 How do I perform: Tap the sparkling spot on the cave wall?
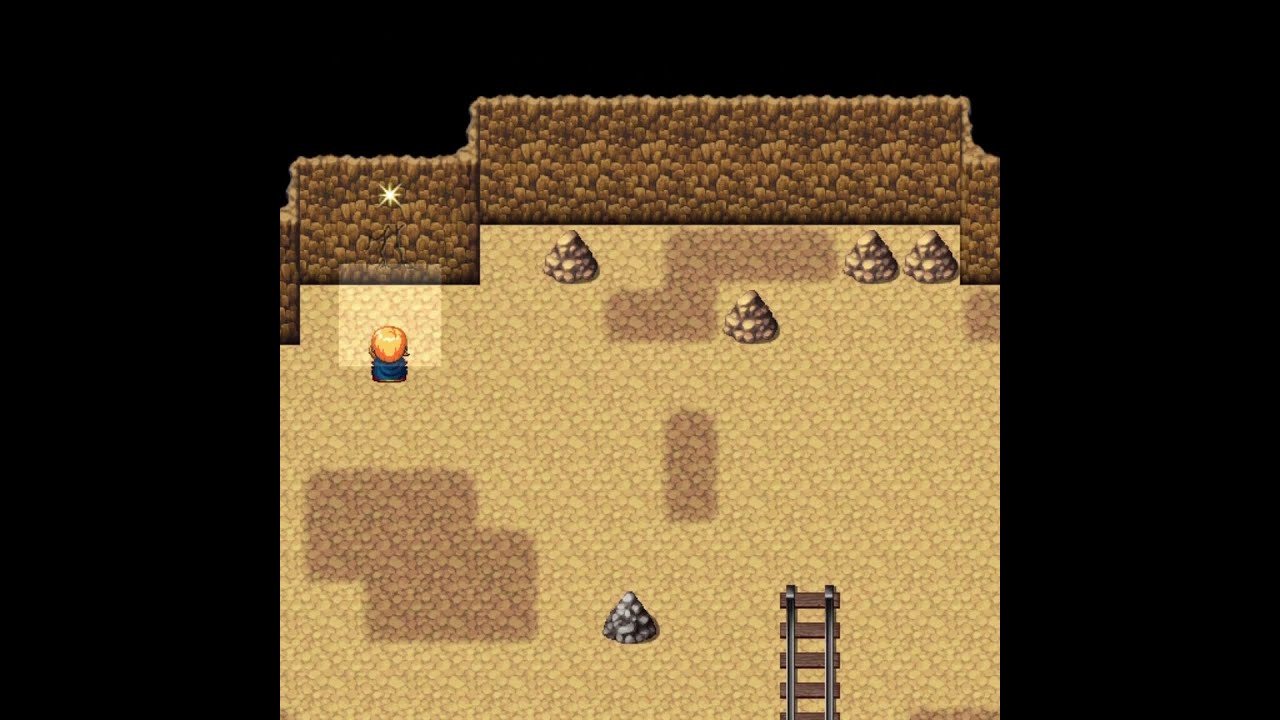coord(390,195)
